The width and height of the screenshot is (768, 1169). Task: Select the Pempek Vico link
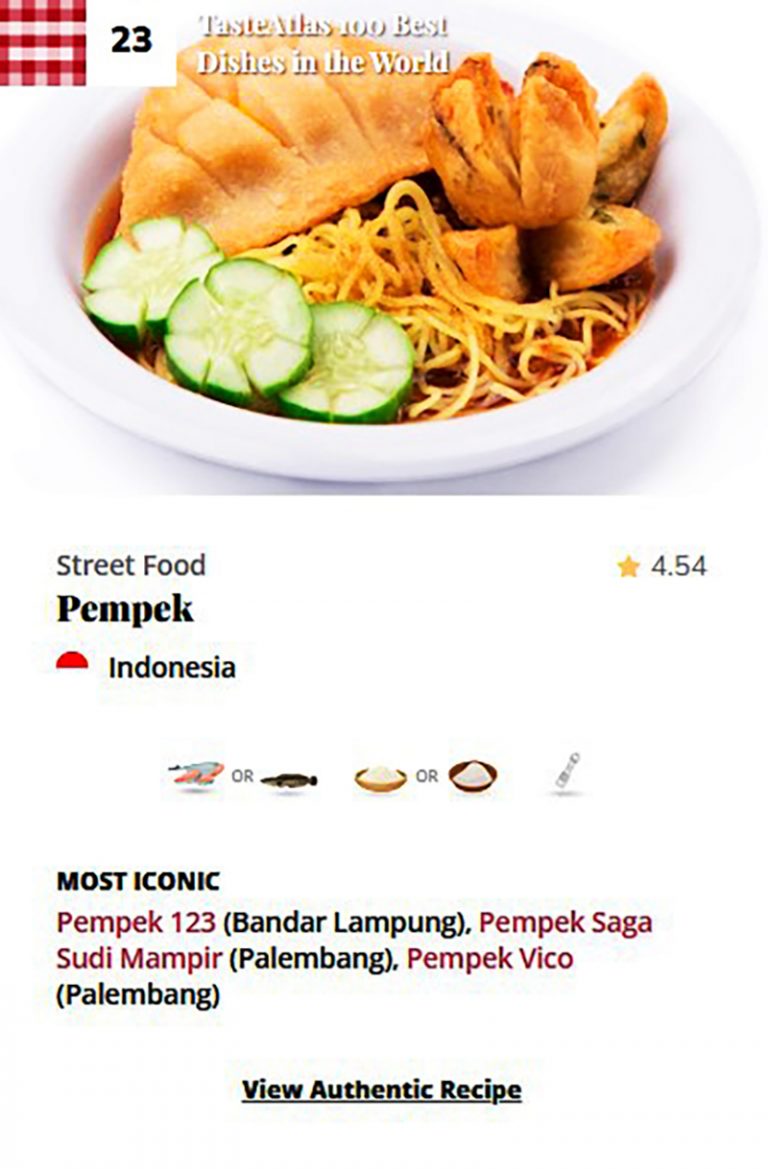(x=490, y=959)
